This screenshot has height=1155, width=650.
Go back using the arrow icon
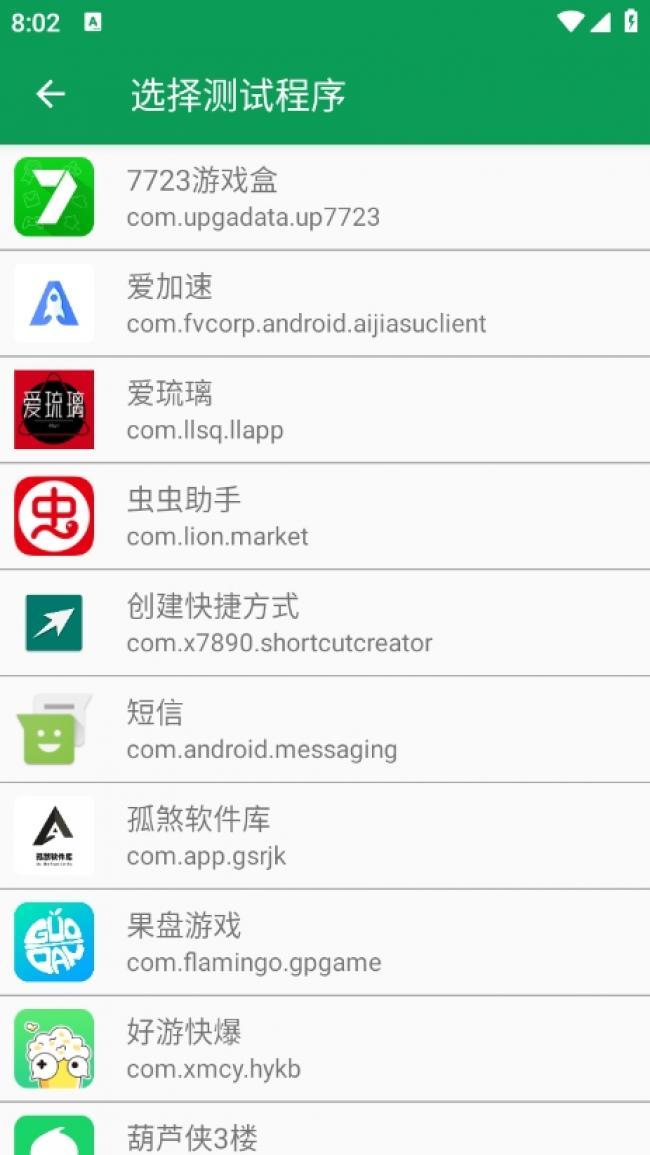[x=50, y=94]
